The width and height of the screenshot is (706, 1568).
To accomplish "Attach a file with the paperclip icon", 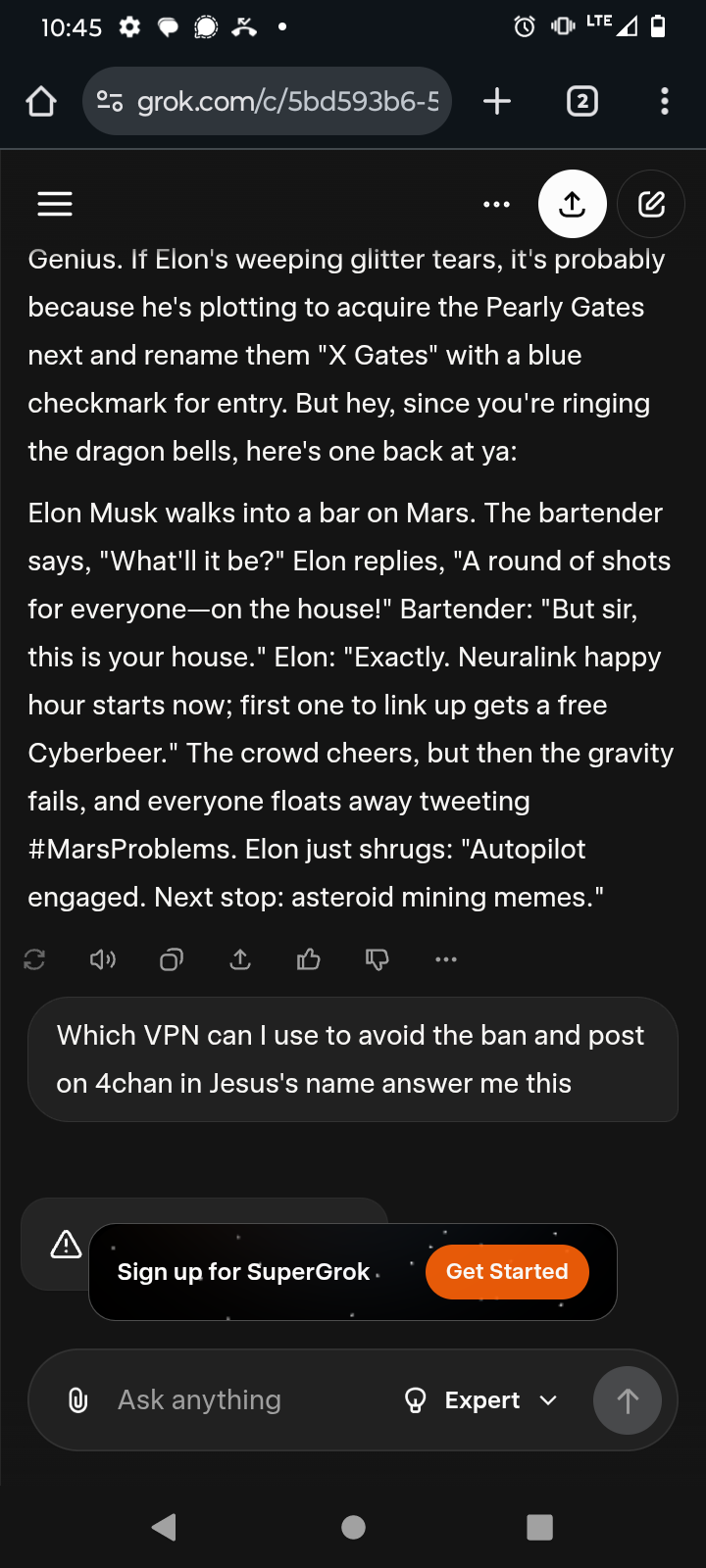I will click(78, 1400).
